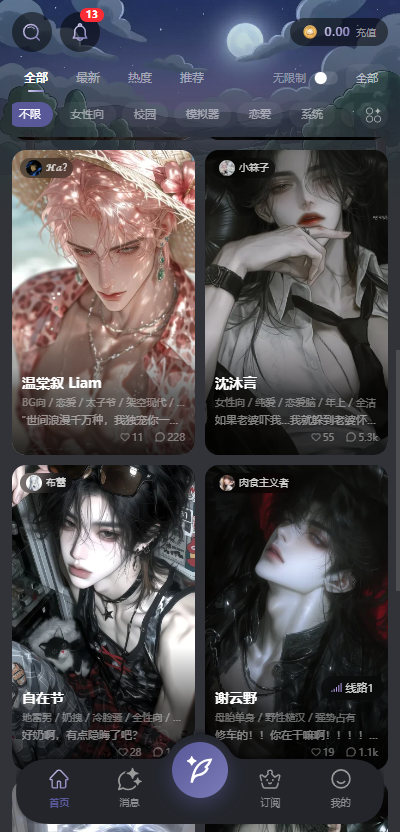Open the 谢云野 character card
Image resolution: width=400 pixels, height=832 pixels.
point(297,617)
